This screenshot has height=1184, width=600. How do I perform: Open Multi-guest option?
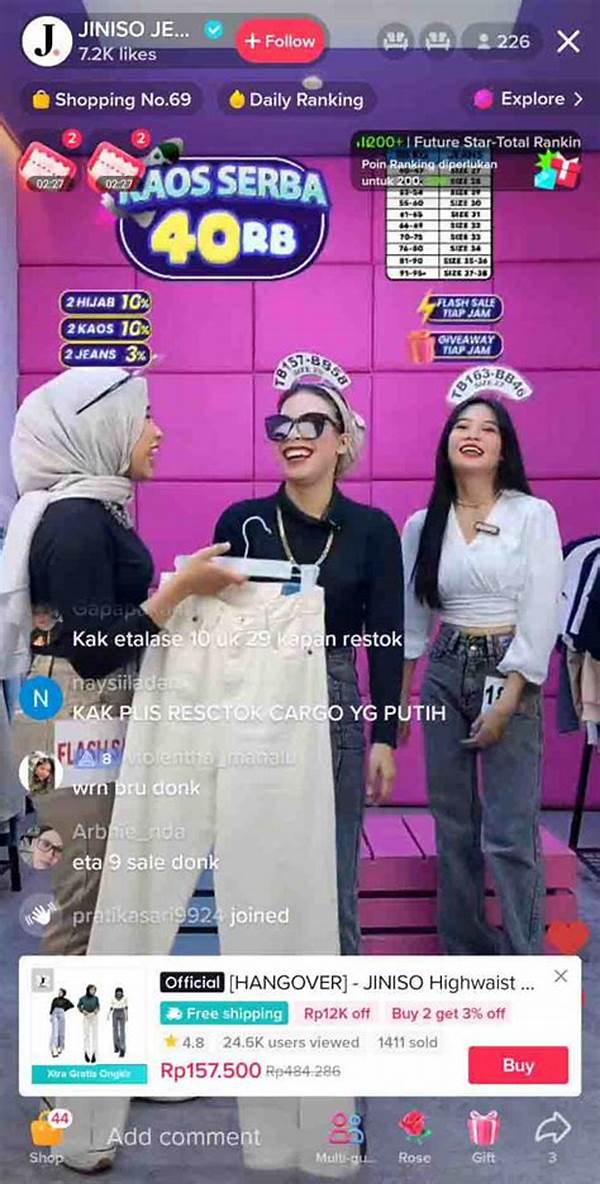(346, 1134)
